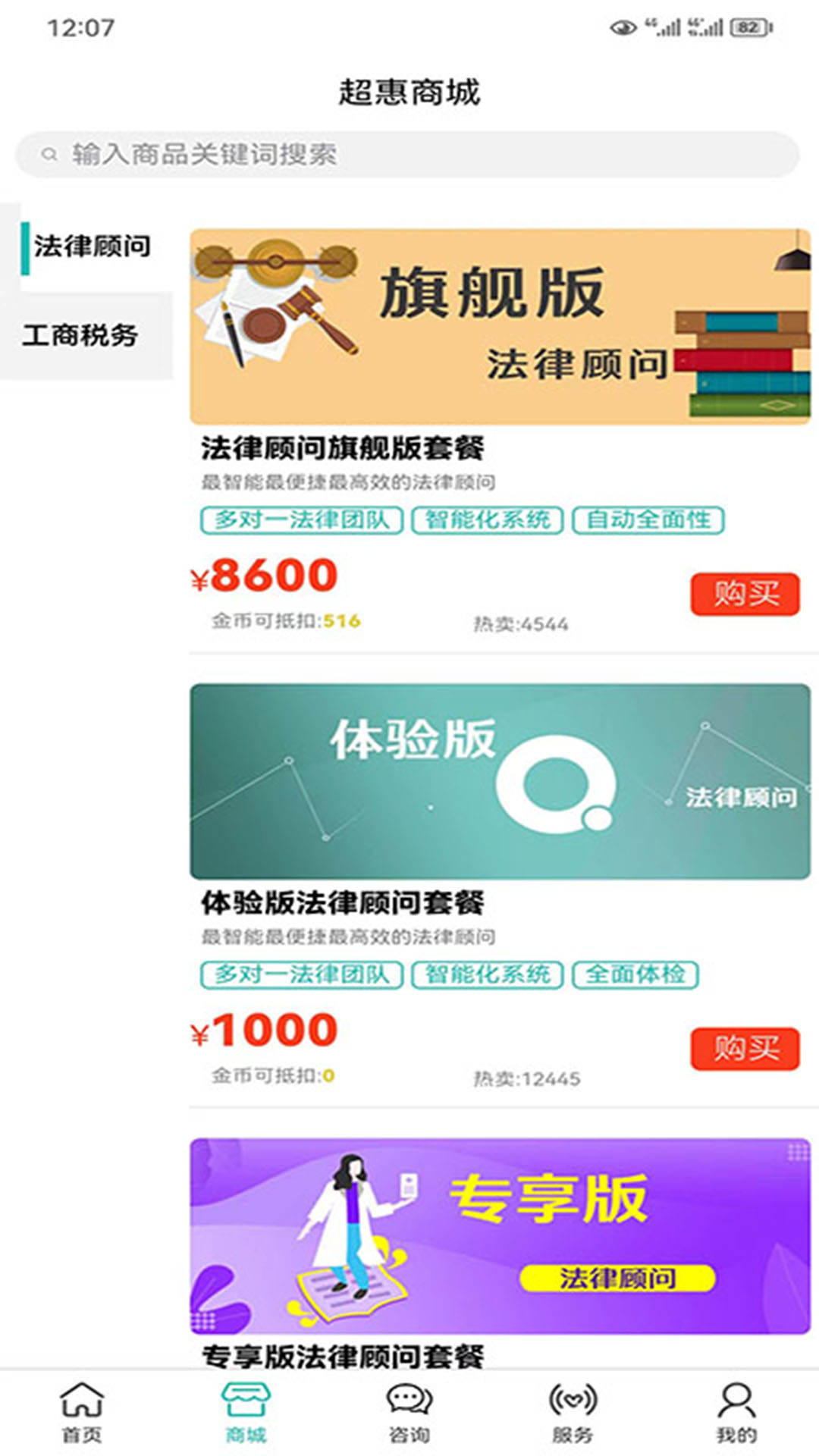Go to the 首页 tab
The height and width of the screenshot is (1456, 819).
(81, 1411)
